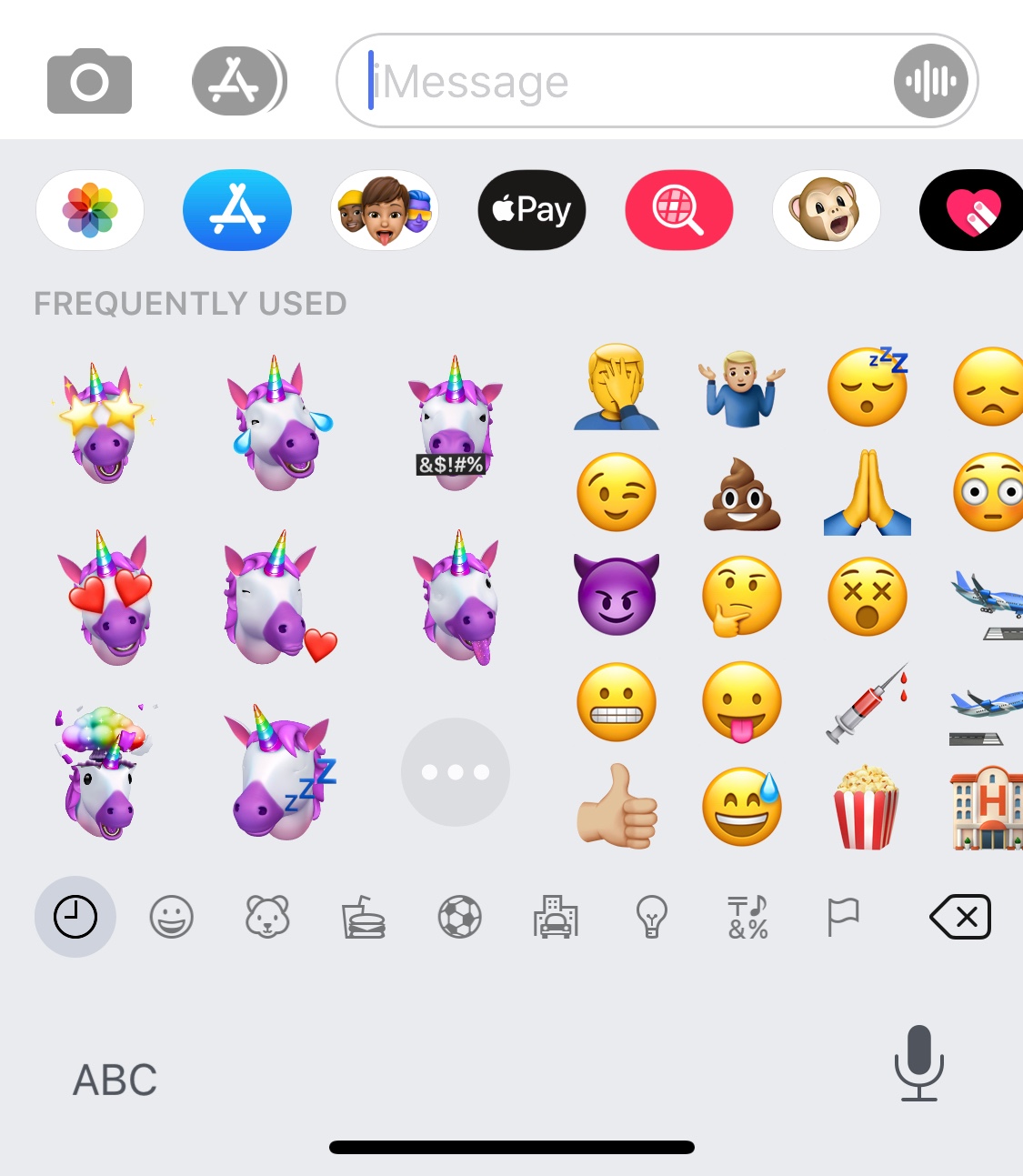
Task: Open Apple Pay in the app drawer
Action: 532,210
